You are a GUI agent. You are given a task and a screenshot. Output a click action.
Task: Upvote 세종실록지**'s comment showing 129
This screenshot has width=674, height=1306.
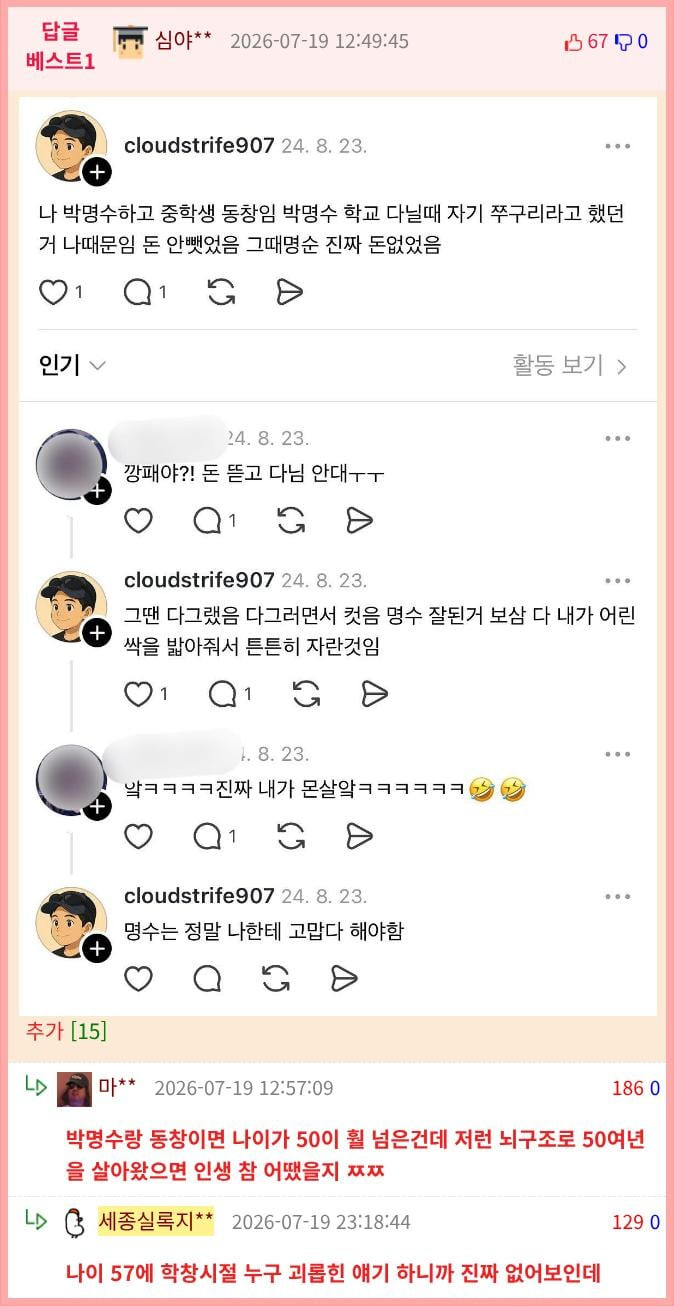pyautogui.click(x=628, y=1222)
